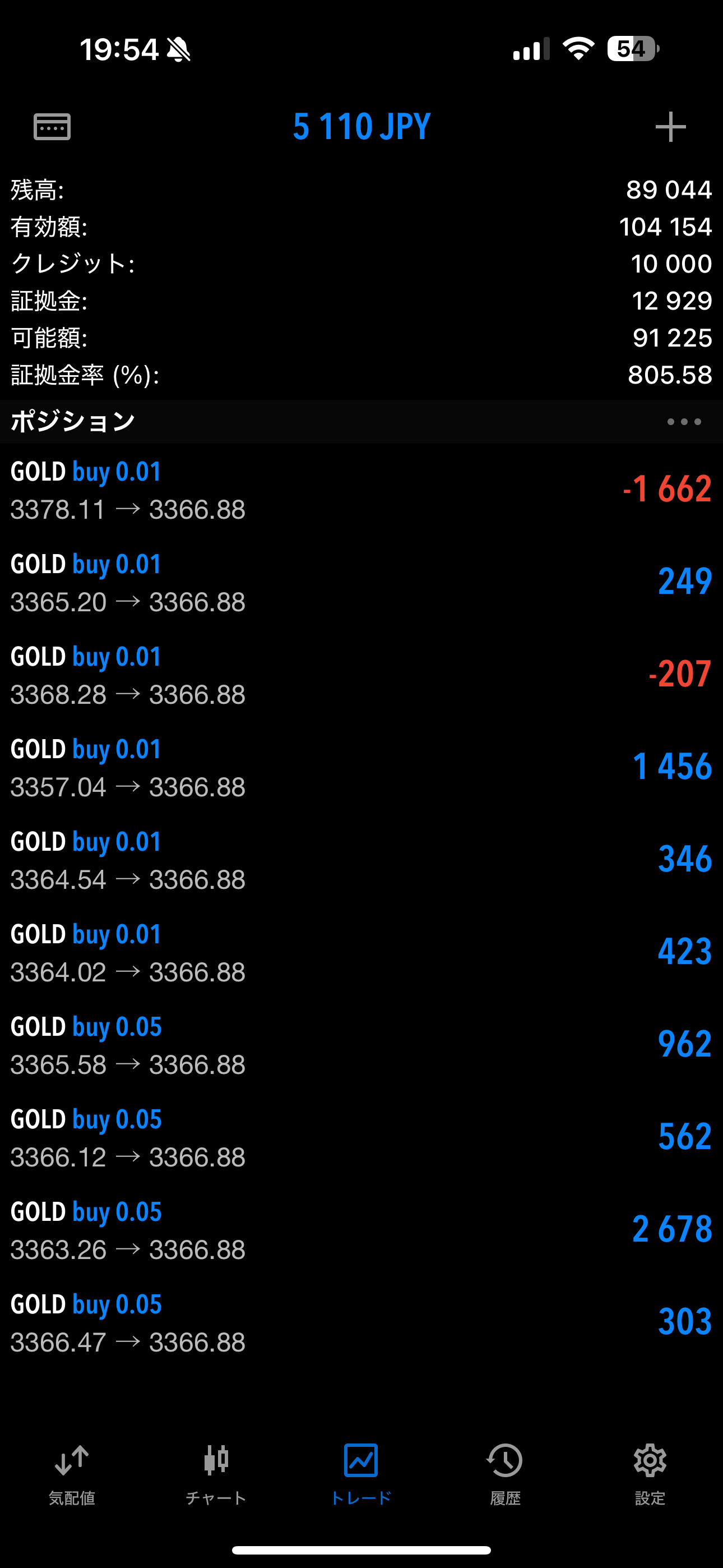
Task: View the GOLD position opened at 3357.04
Action: [361, 768]
